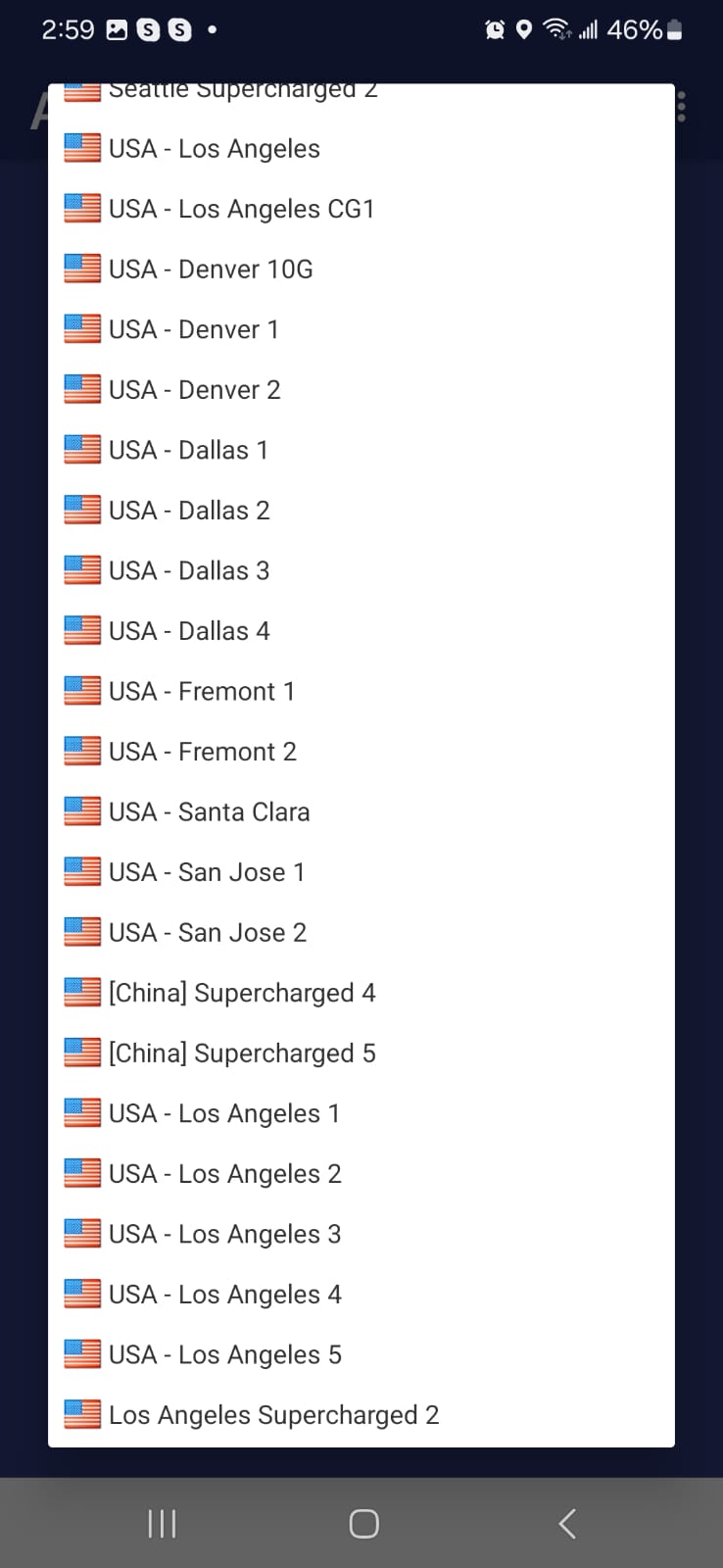Pick the USA - Denver 1 server
This screenshot has height=1568, width=723.
(194, 329)
